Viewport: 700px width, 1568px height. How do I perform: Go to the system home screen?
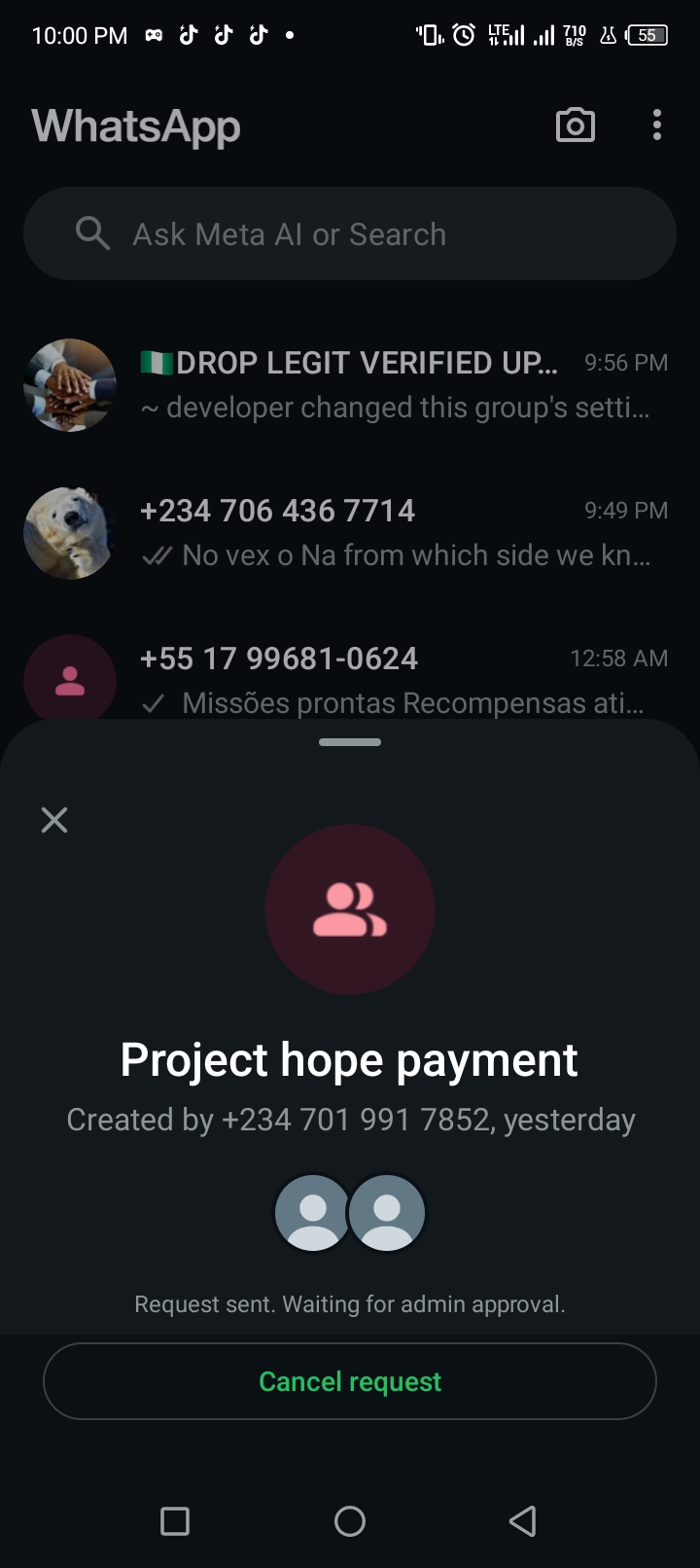click(x=350, y=1521)
